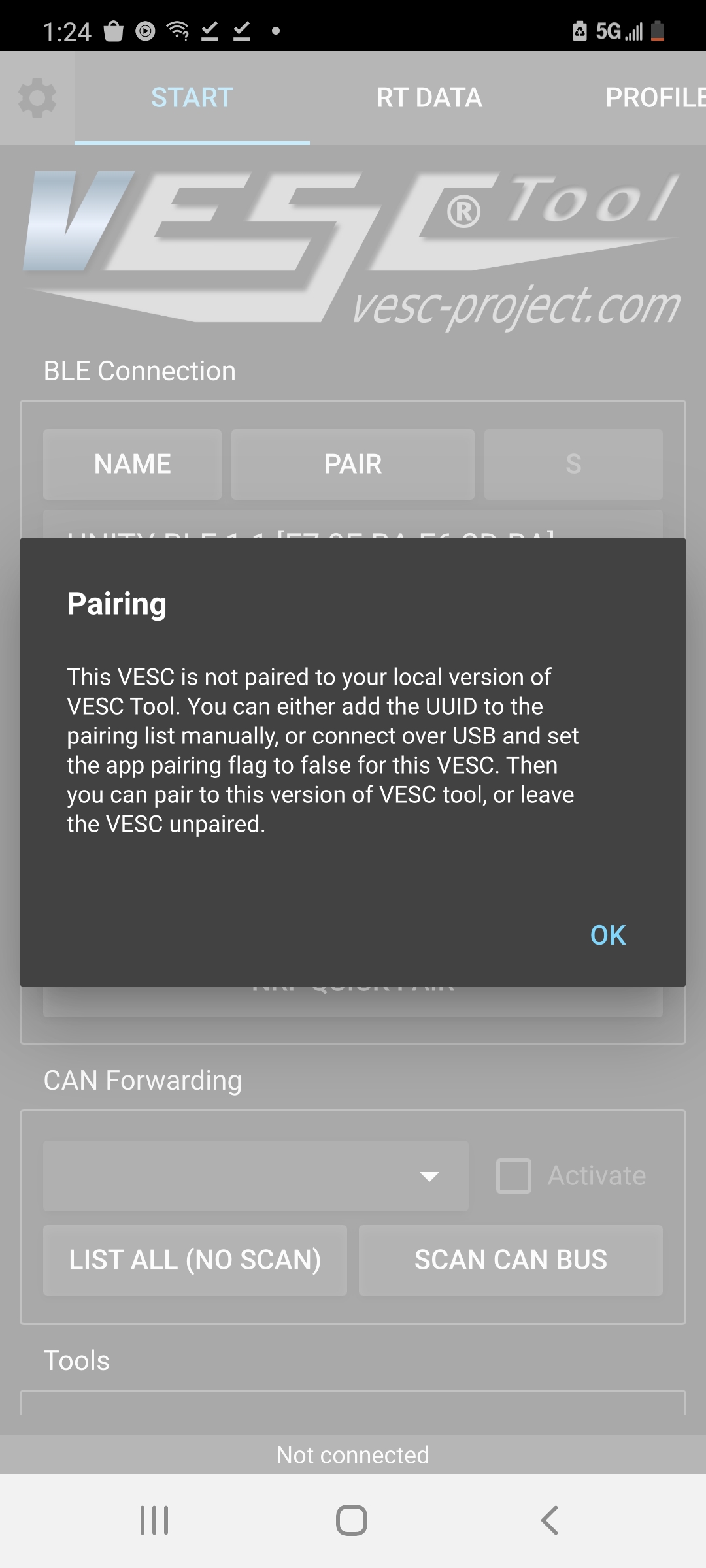Open the settings gear icon
Viewport: 706px width, 1568px height.
coord(37,98)
